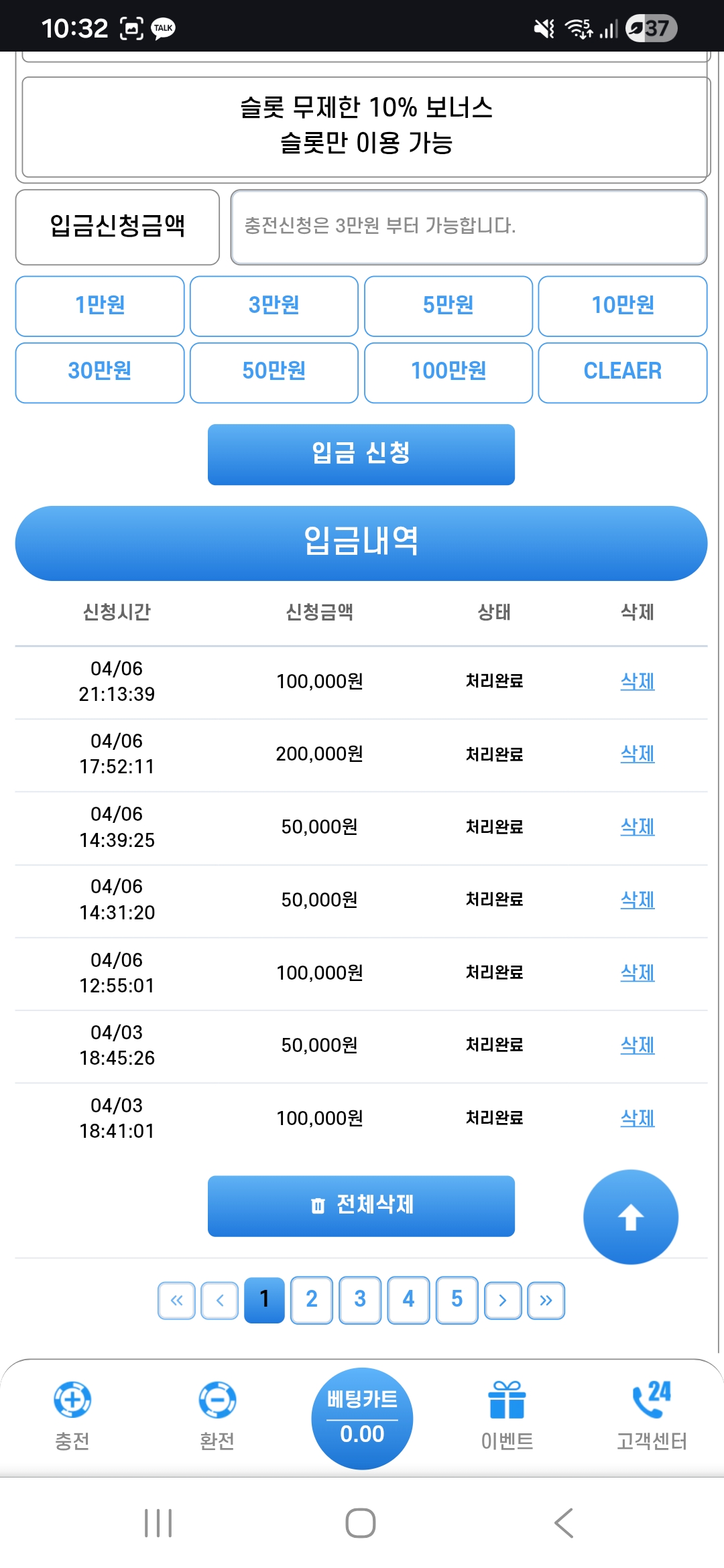Go to page 2 of deposit history
Screen dimensions: 724x1568
point(312,1300)
